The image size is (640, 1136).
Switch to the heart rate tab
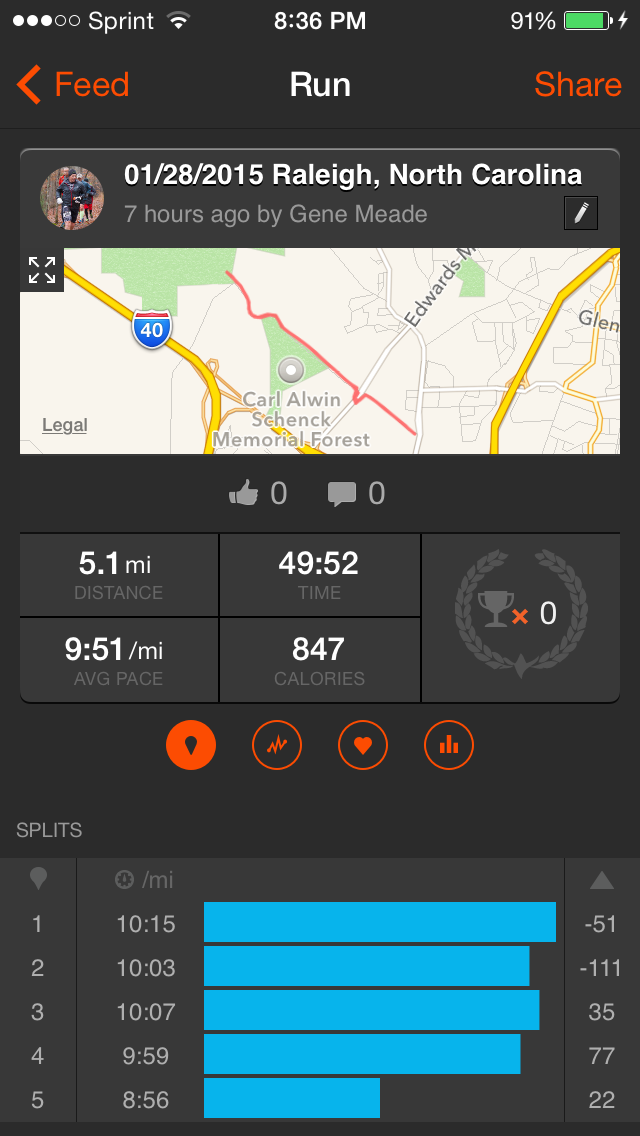click(x=363, y=745)
